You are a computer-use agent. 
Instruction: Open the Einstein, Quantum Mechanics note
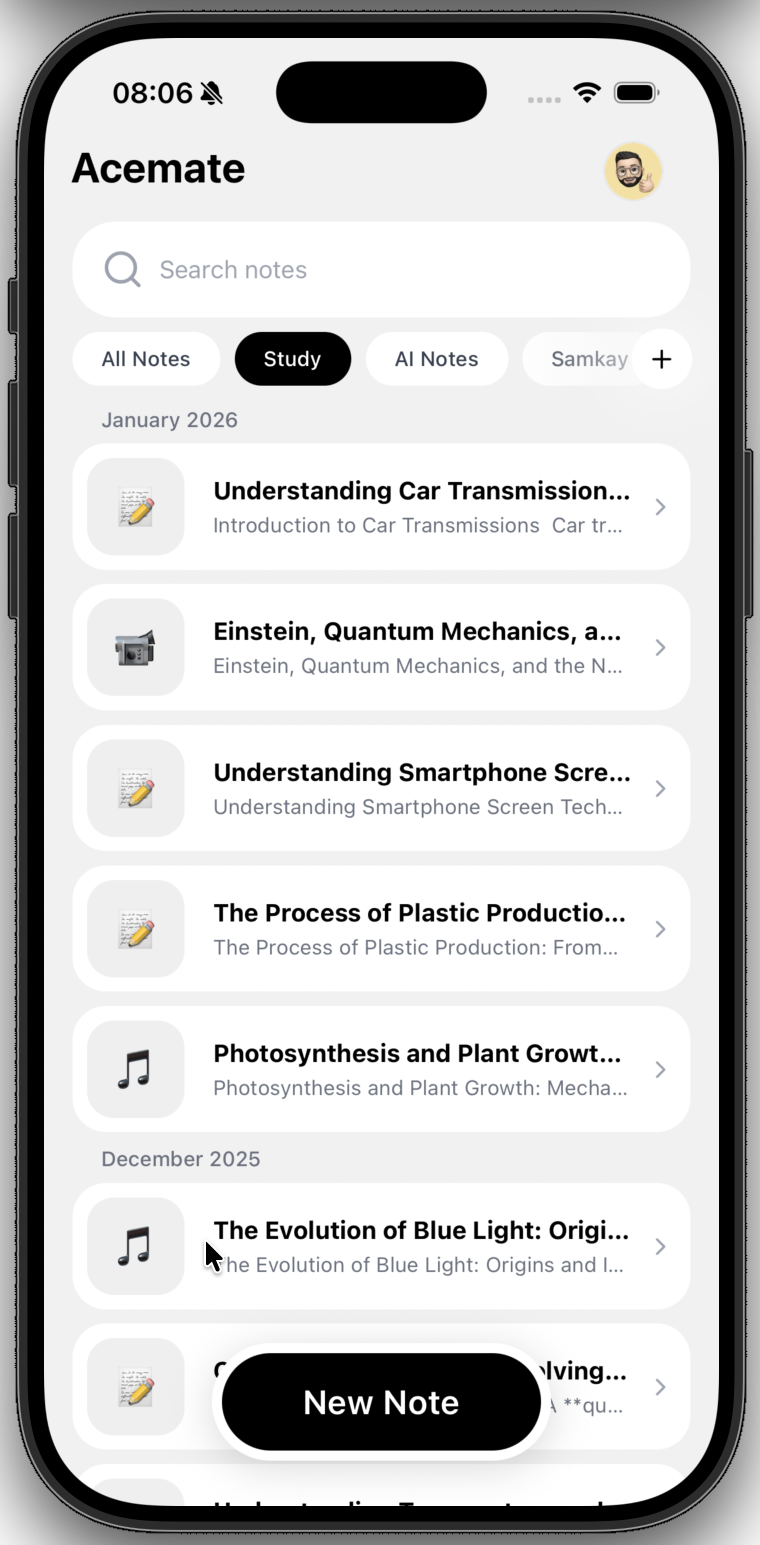[x=380, y=648]
